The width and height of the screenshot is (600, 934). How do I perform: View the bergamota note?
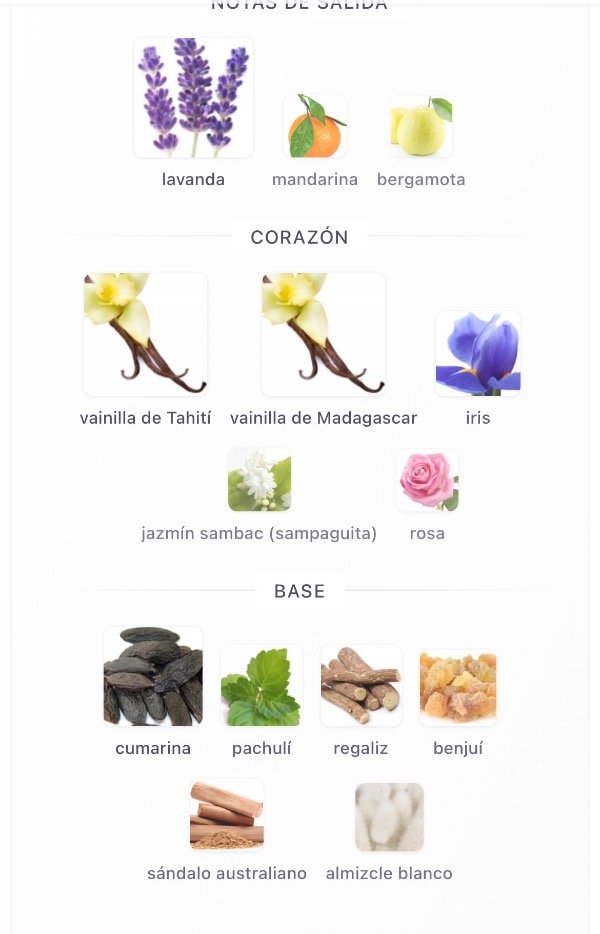(421, 127)
